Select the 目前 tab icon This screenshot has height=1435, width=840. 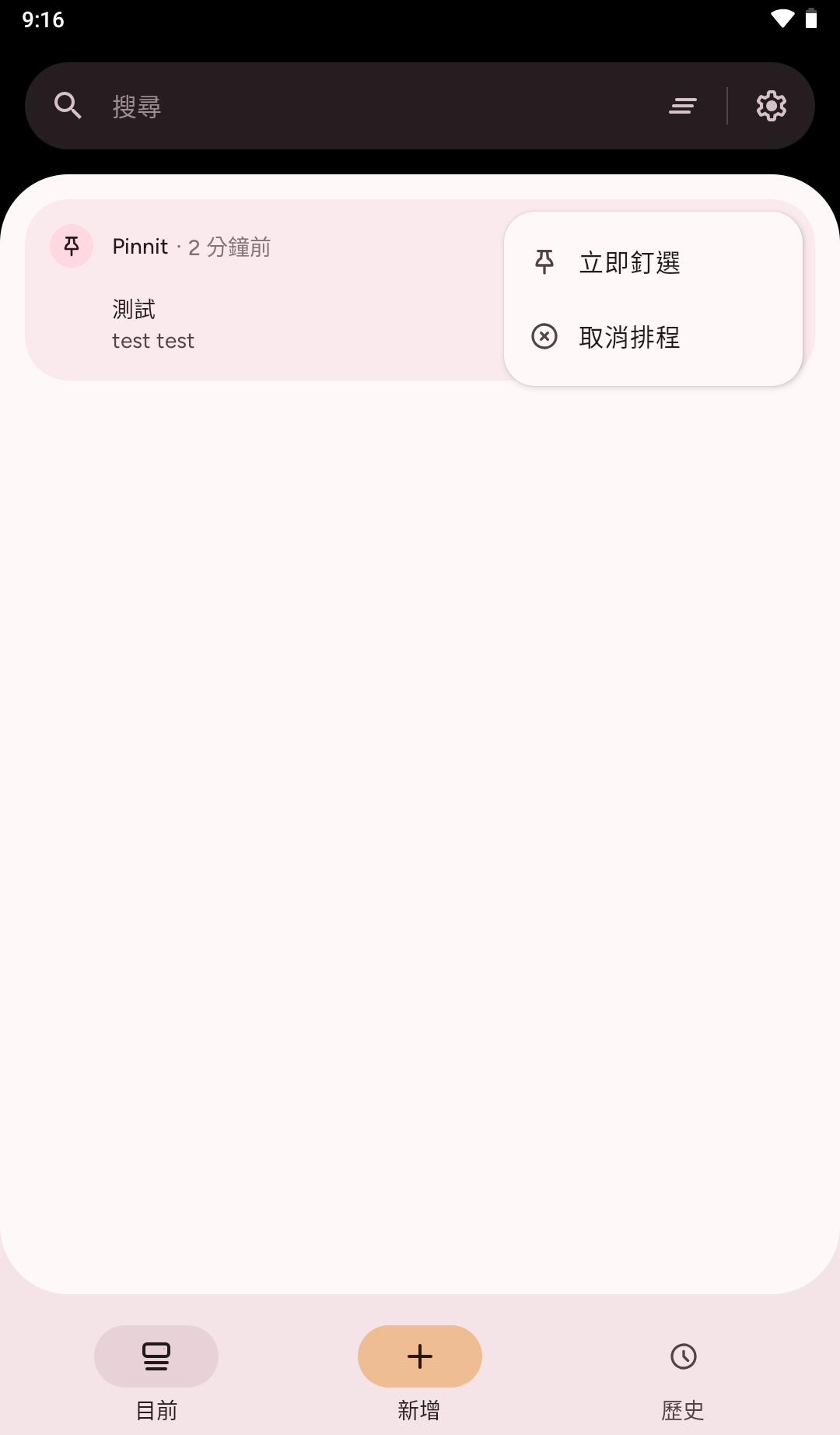pyautogui.click(x=156, y=1356)
